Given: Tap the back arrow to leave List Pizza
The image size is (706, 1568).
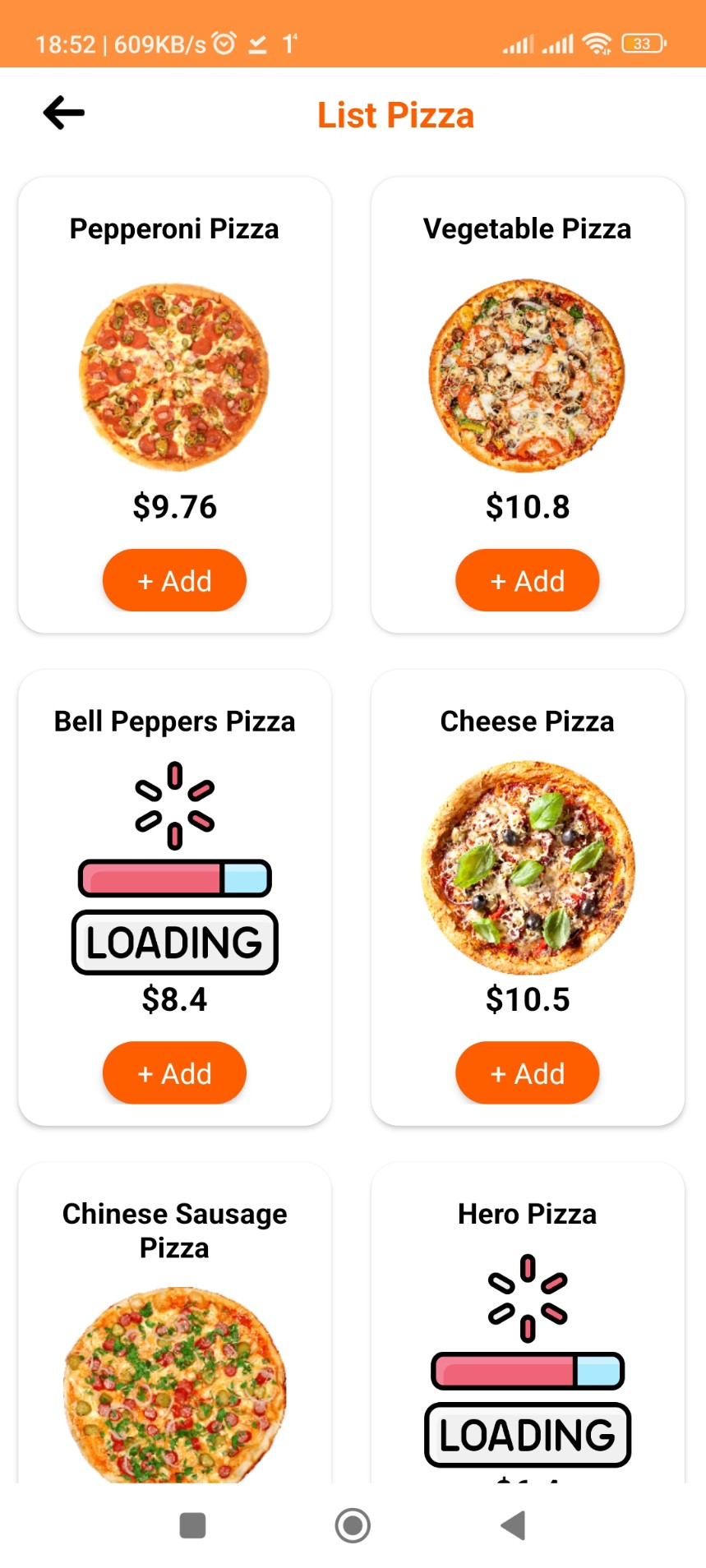Looking at the screenshot, I should tap(62, 113).
